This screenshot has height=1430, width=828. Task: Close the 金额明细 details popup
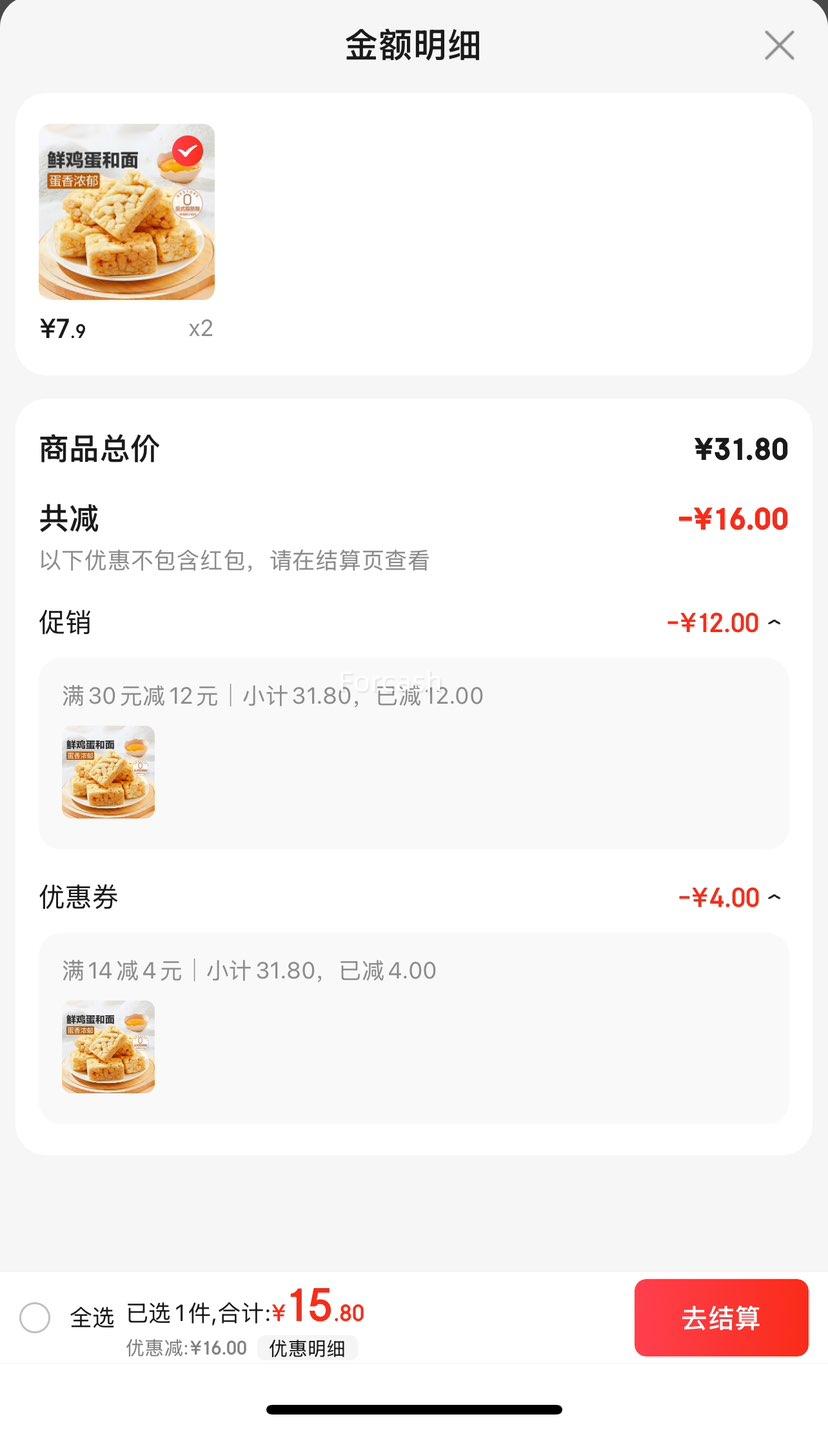tap(779, 45)
